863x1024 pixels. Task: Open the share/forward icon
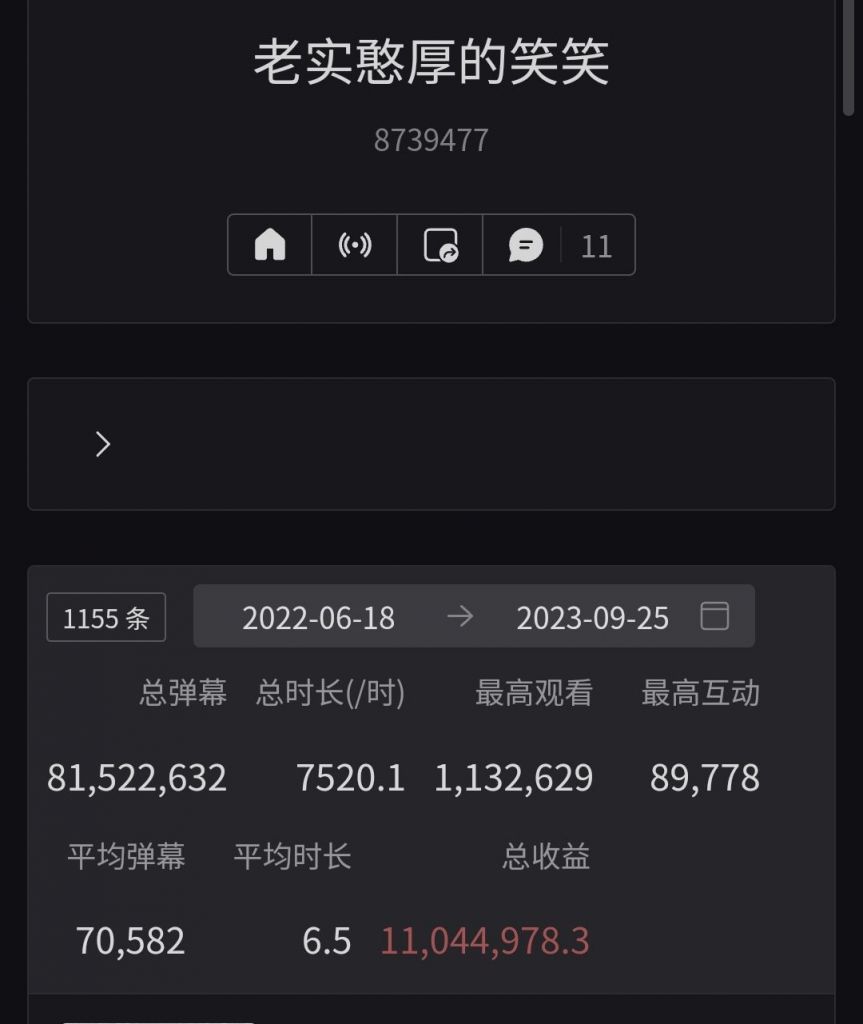(440, 245)
